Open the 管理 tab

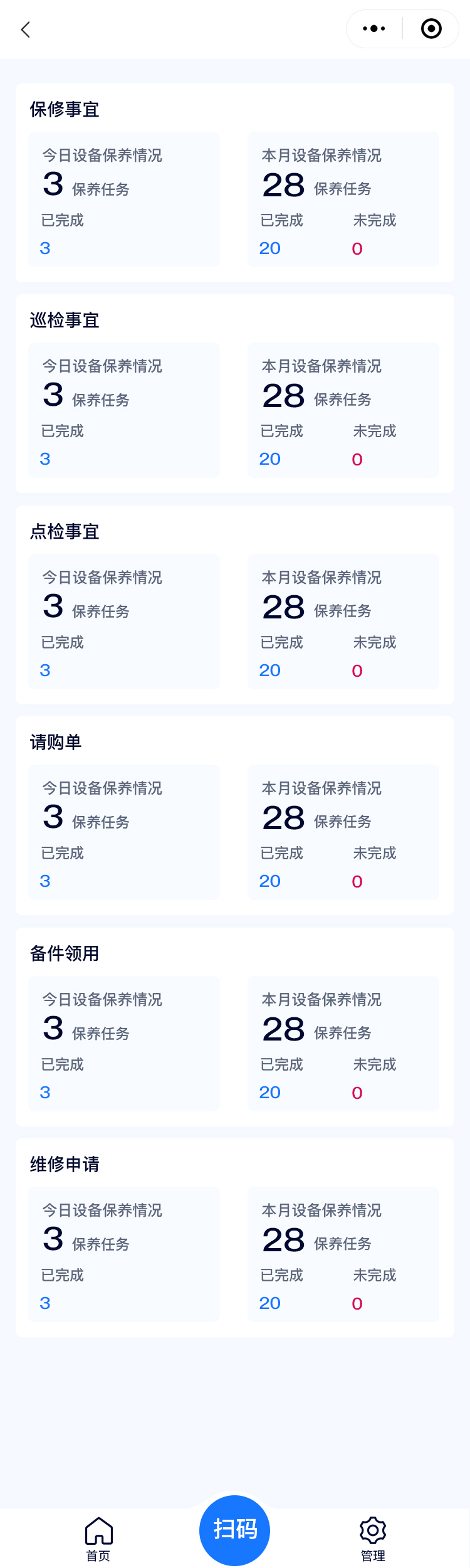(373, 1538)
